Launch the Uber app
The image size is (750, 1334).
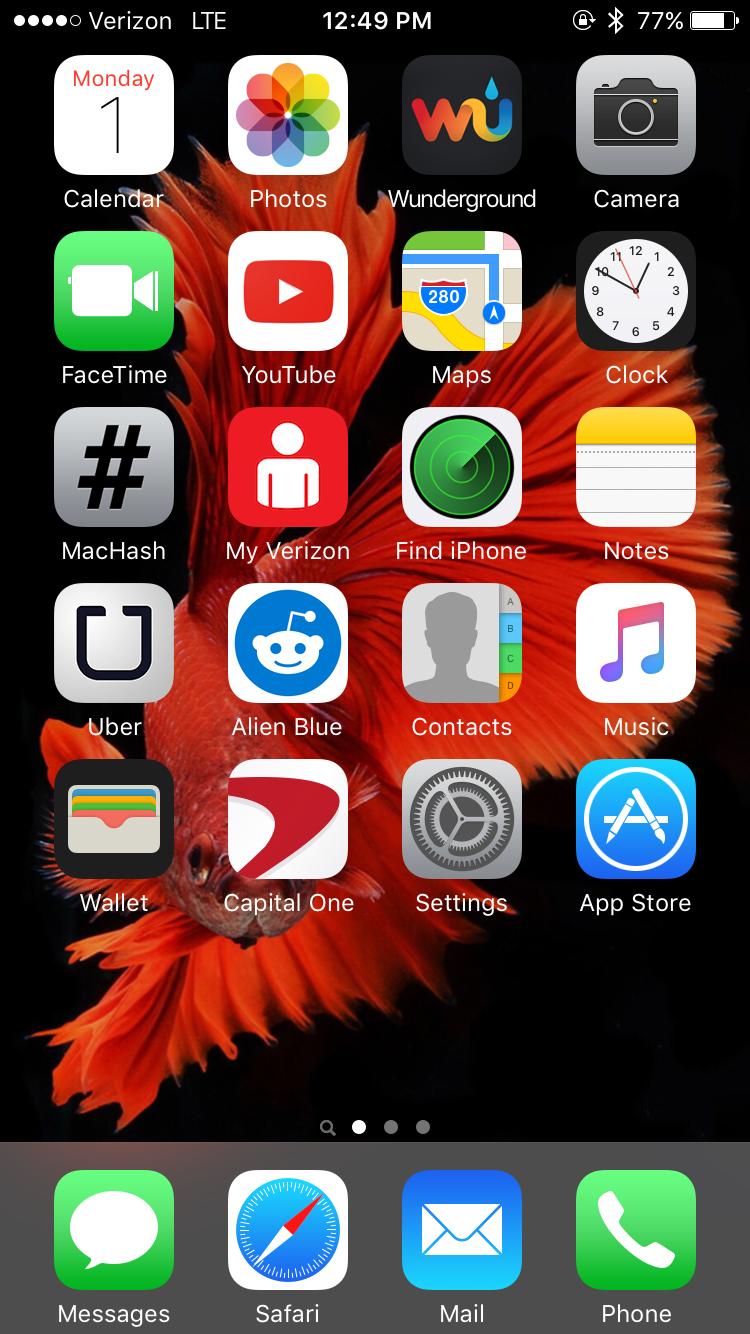point(114,644)
